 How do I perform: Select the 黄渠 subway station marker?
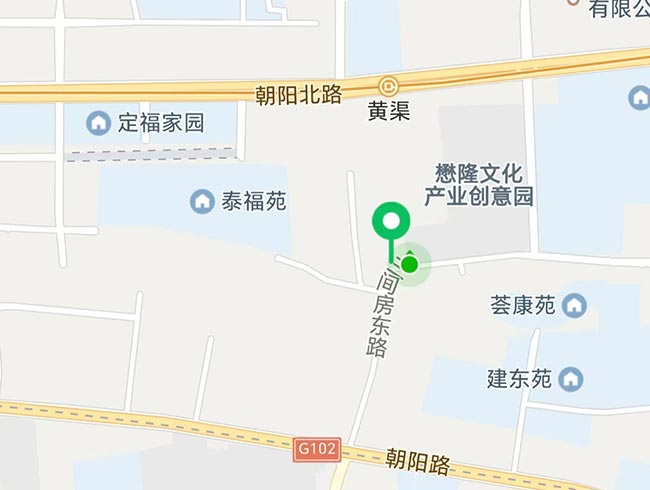[389, 86]
